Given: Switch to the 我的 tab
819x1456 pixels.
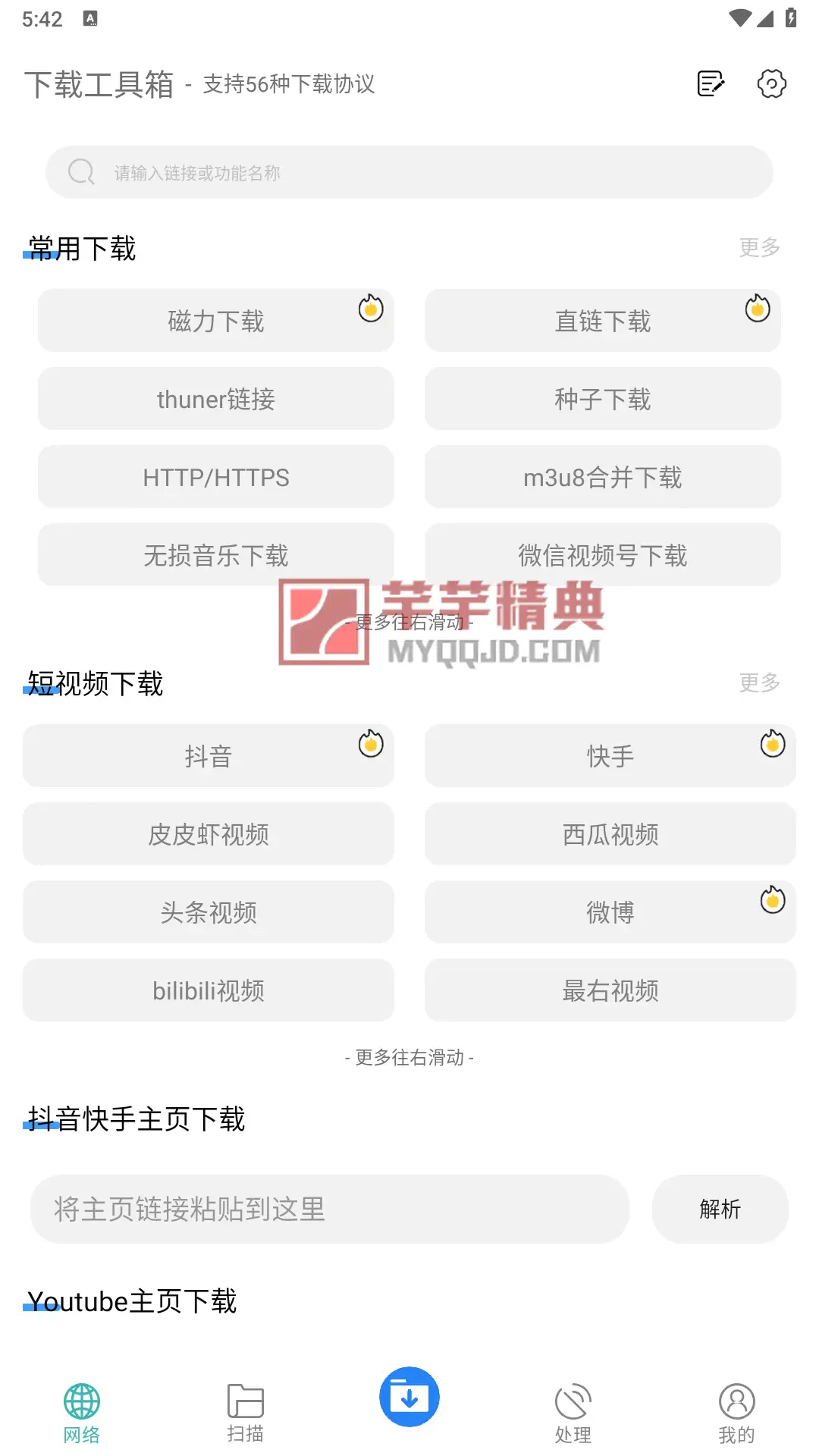Looking at the screenshot, I should click(x=737, y=1412).
